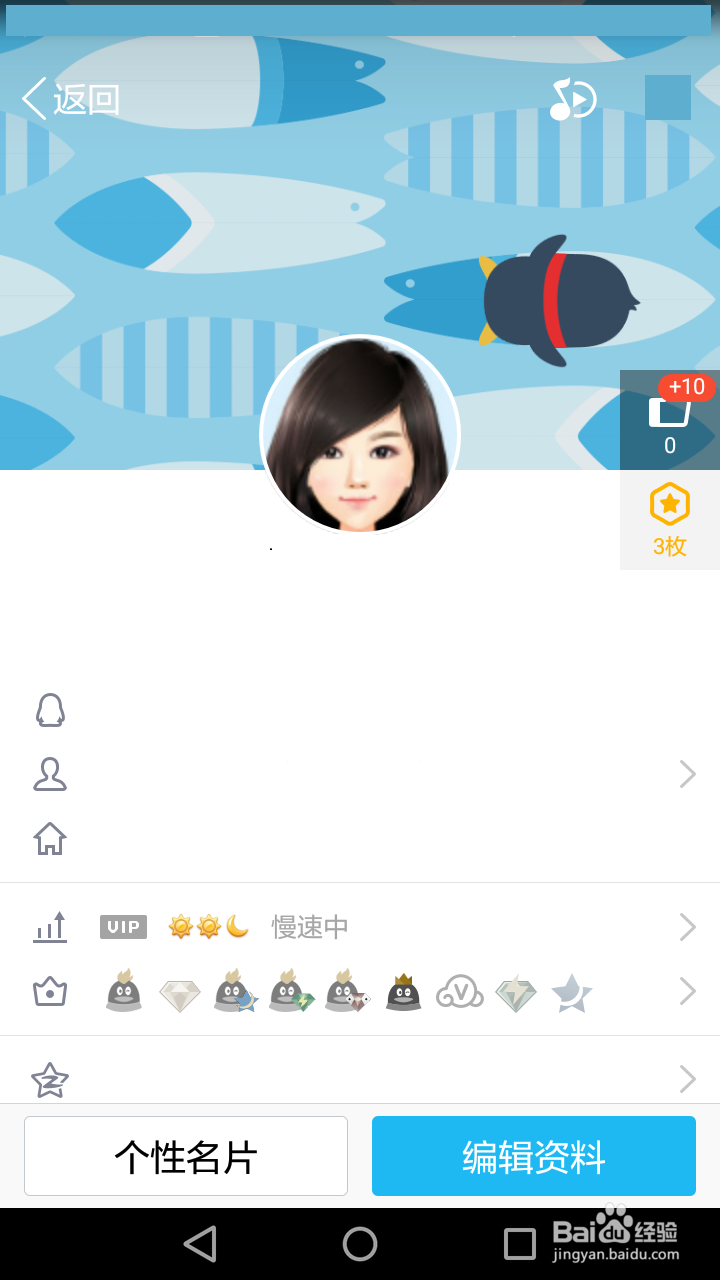Expand the level row with 慢速中 chevron
The height and width of the screenshot is (1280, 720).
click(687, 927)
